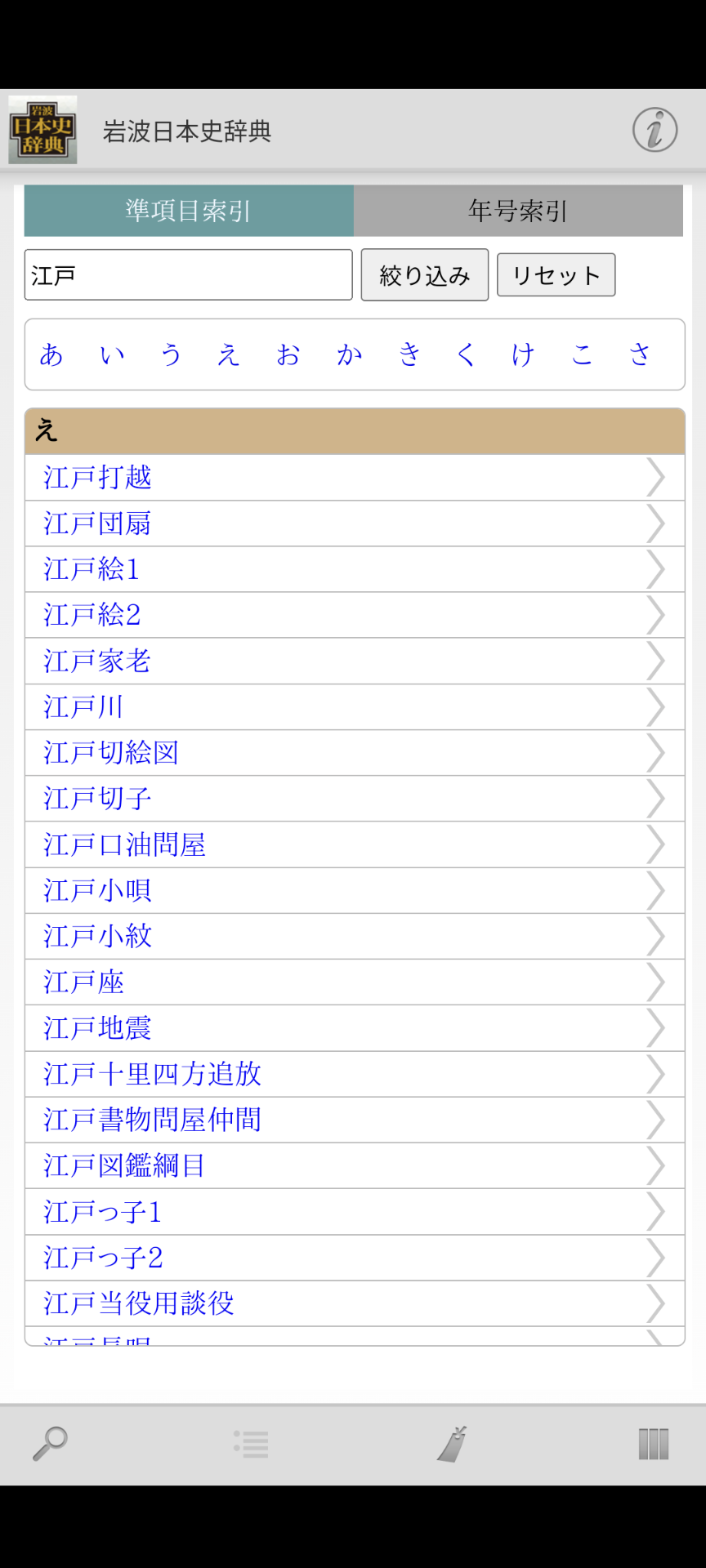
Task: Open the magnifier search tab at bottom
Action: coord(50,1443)
